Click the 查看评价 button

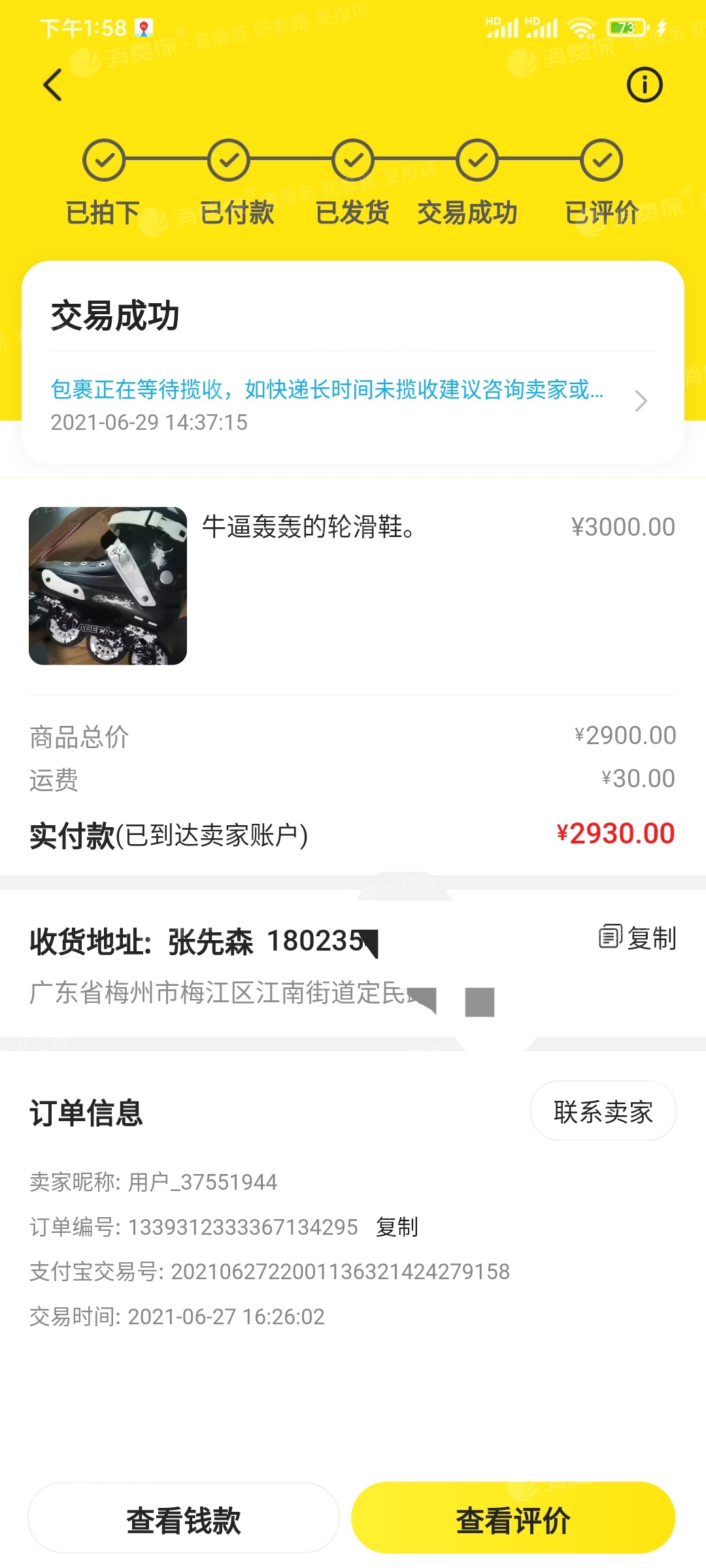[514, 1517]
